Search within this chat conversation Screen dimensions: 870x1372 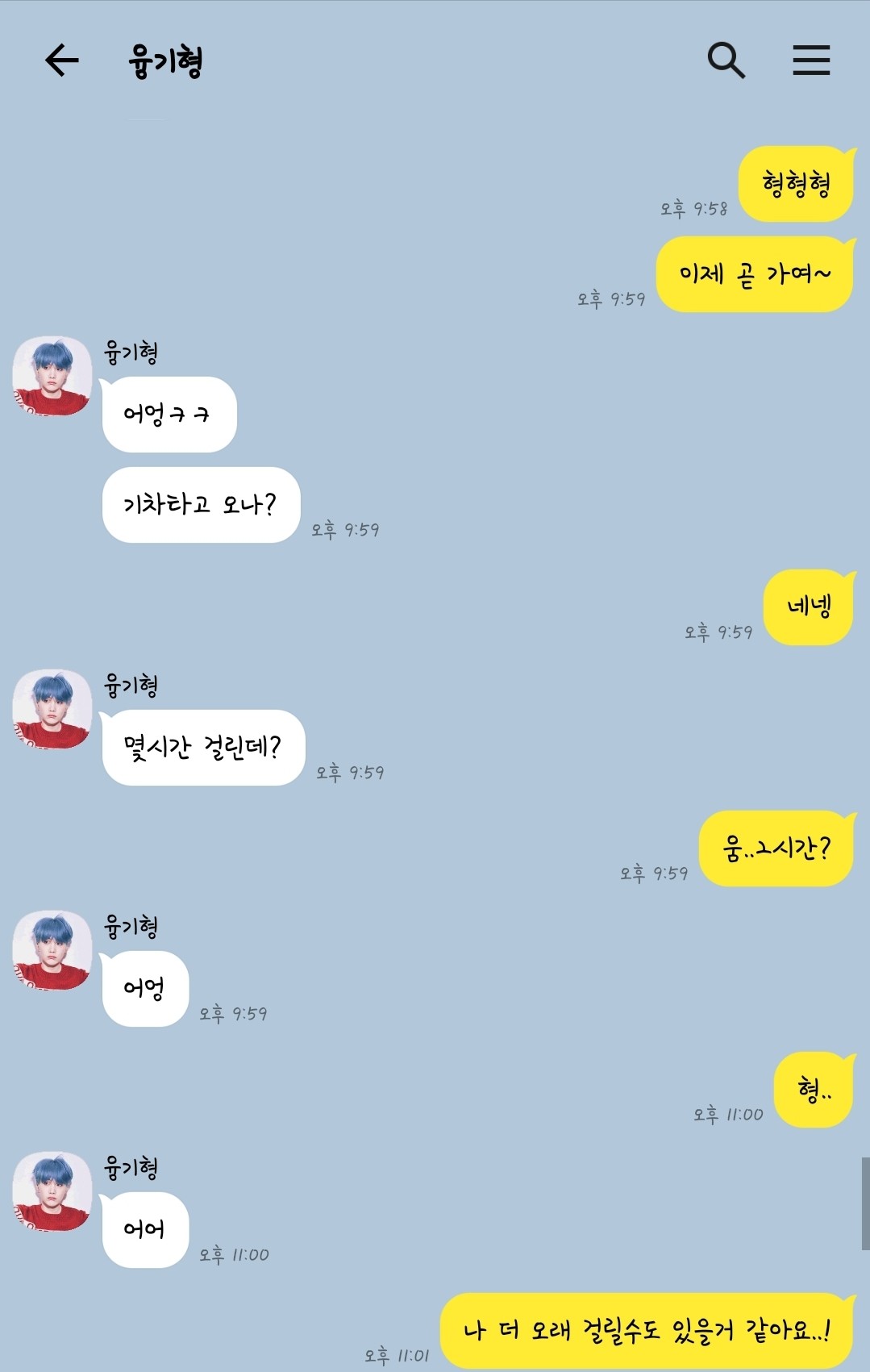(726, 60)
